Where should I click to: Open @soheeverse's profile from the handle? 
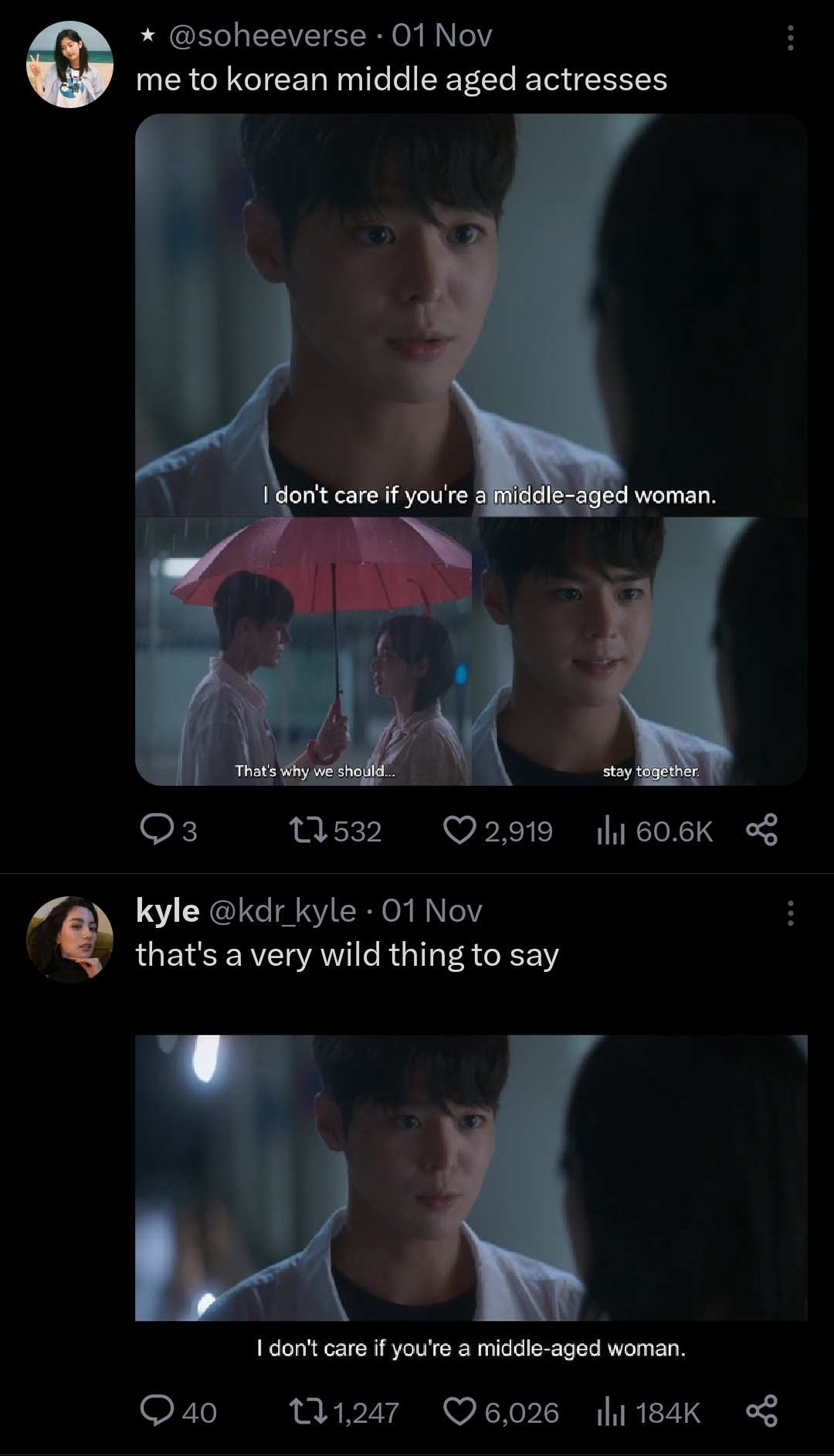tap(266, 36)
